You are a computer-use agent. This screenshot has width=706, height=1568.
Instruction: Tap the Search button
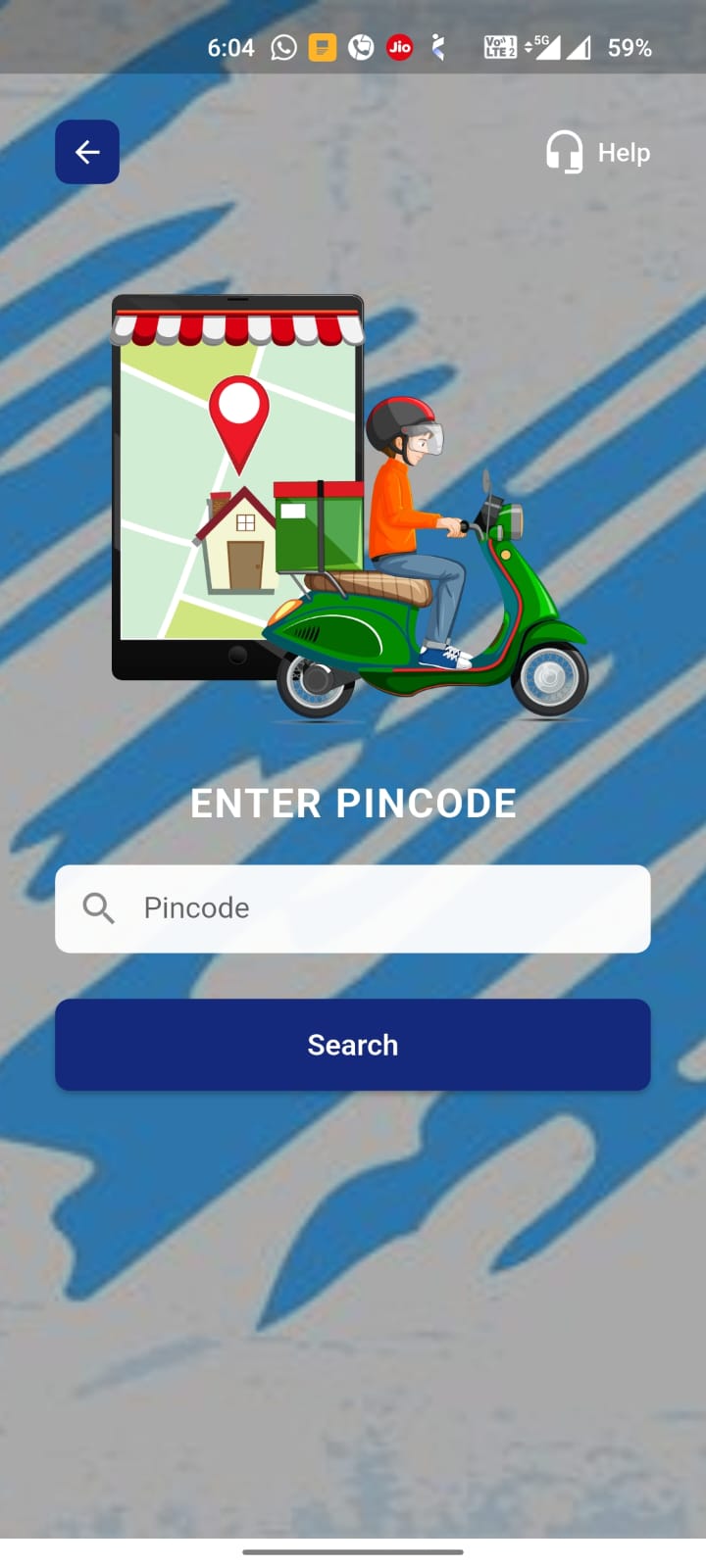[353, 1045]
